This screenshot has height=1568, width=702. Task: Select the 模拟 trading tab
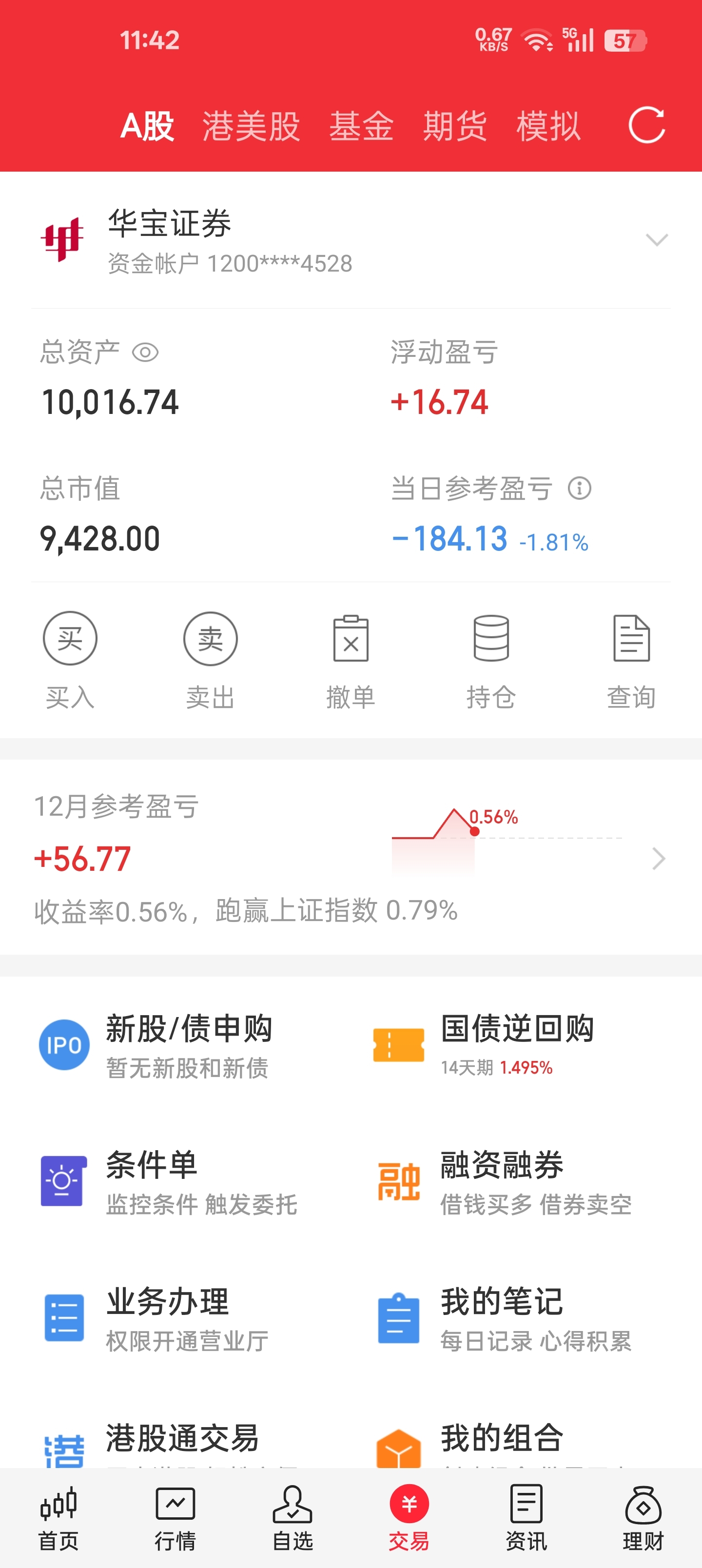pyautogui.click(x=548, y=126)
